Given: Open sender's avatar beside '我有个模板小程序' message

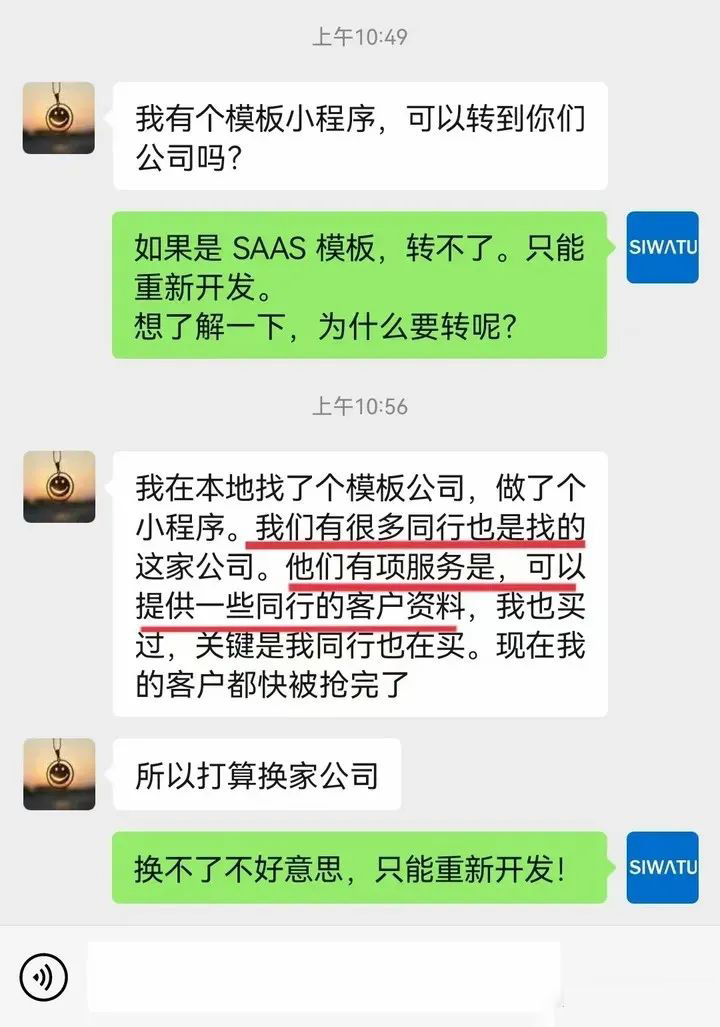Looking at the screenshot, I should pyautogui.click(x=59, y=118).
